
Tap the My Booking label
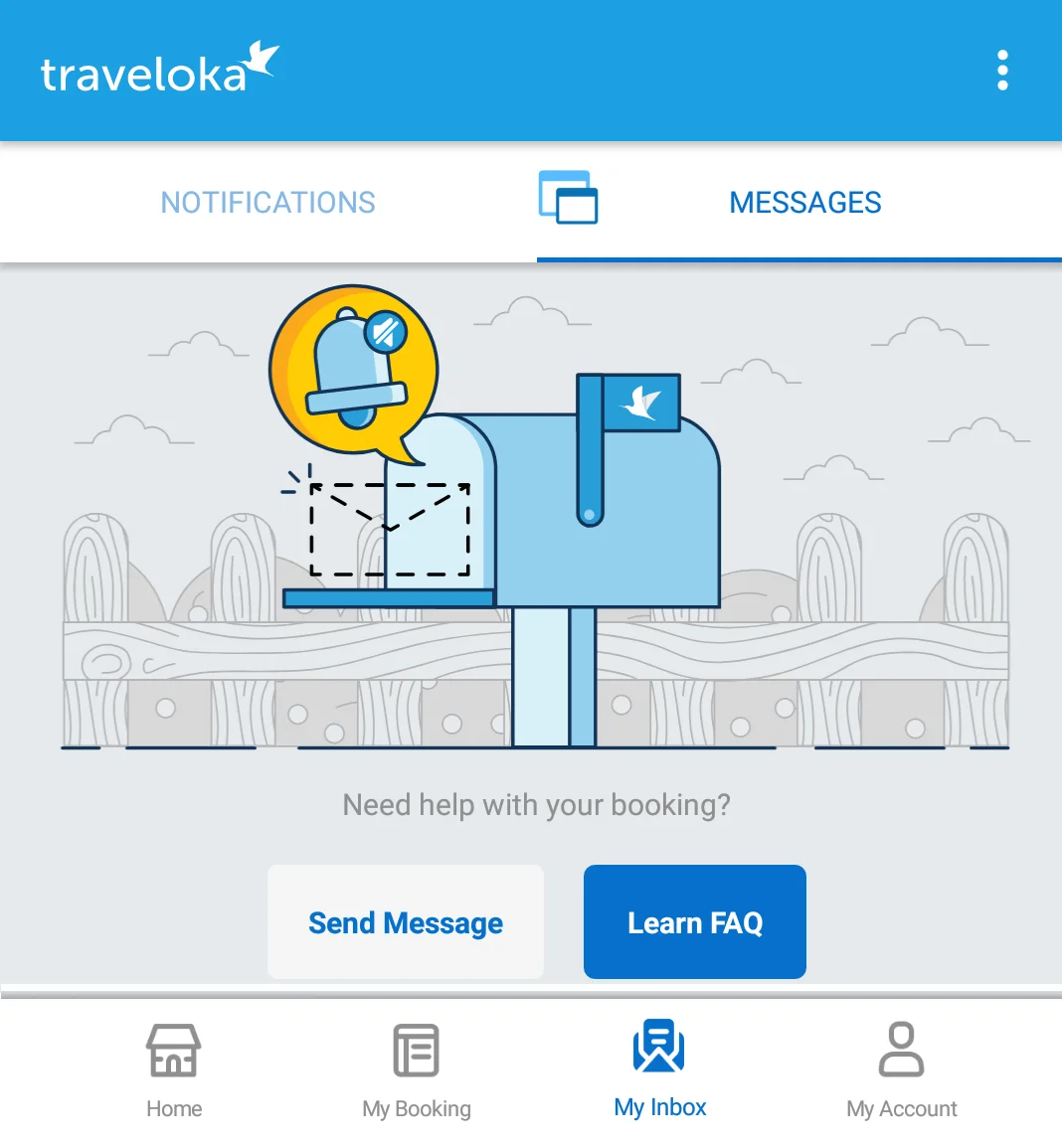(x=416, y=1107)
